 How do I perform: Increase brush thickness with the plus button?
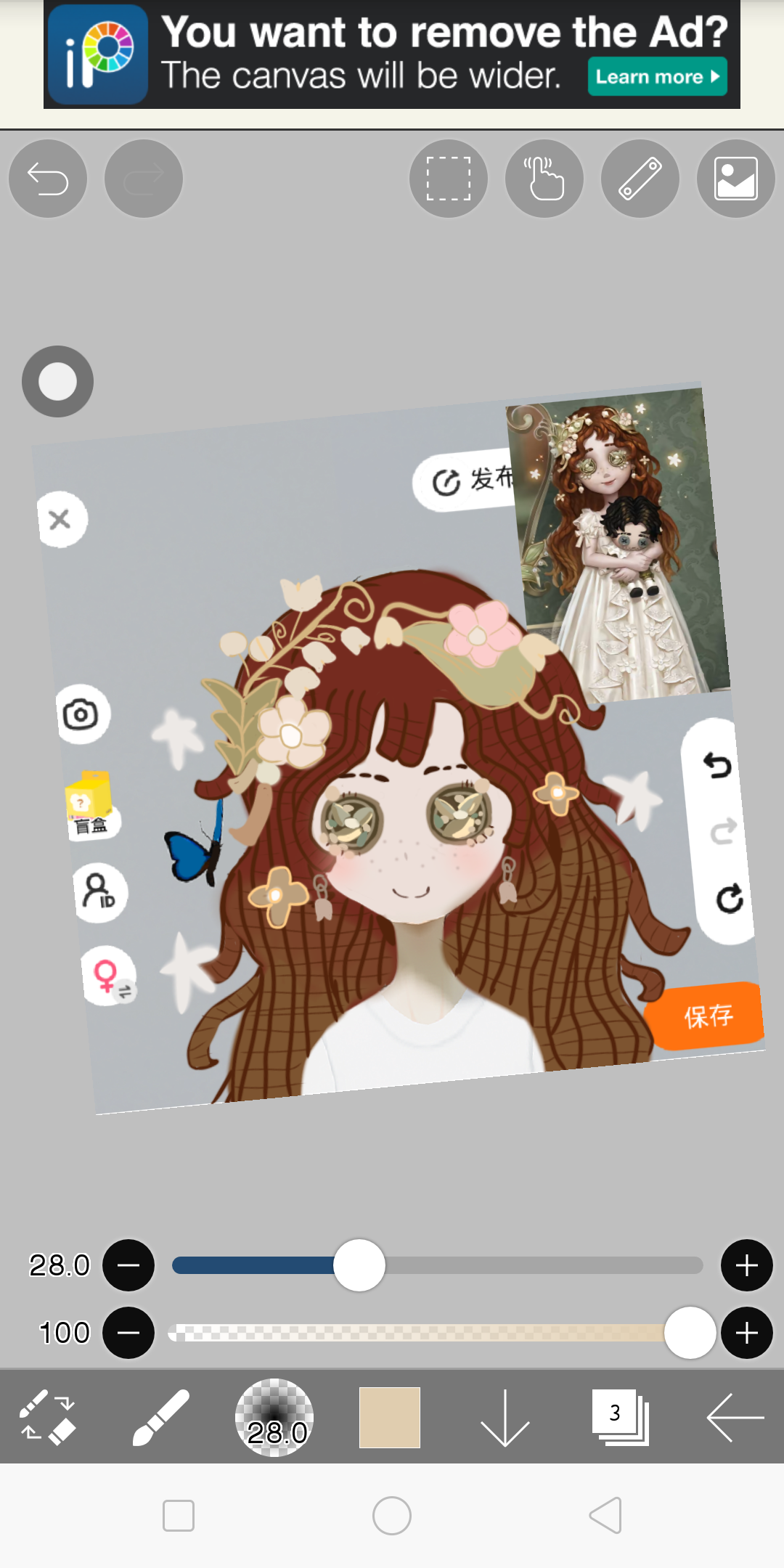[746, 1265]
